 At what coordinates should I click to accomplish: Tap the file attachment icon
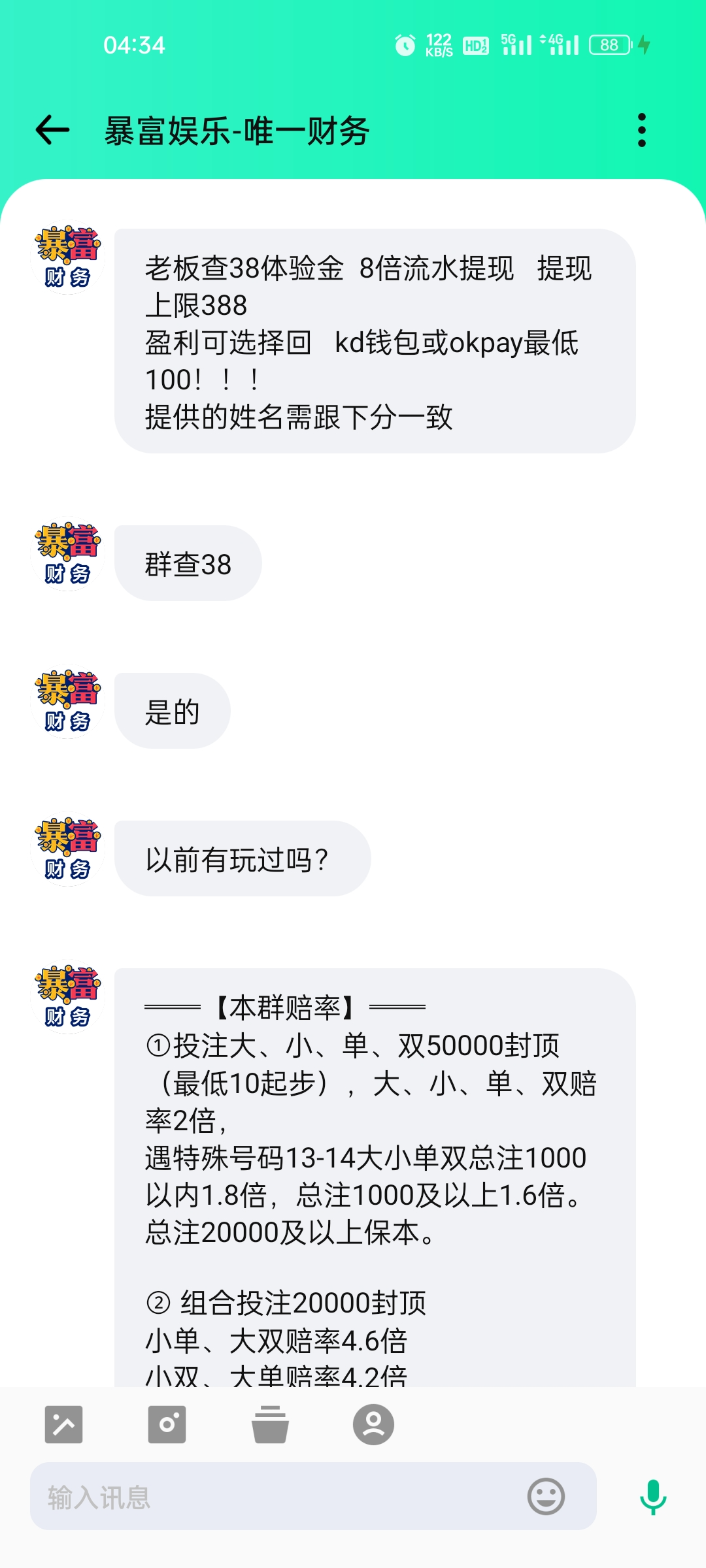[270, 1424]
